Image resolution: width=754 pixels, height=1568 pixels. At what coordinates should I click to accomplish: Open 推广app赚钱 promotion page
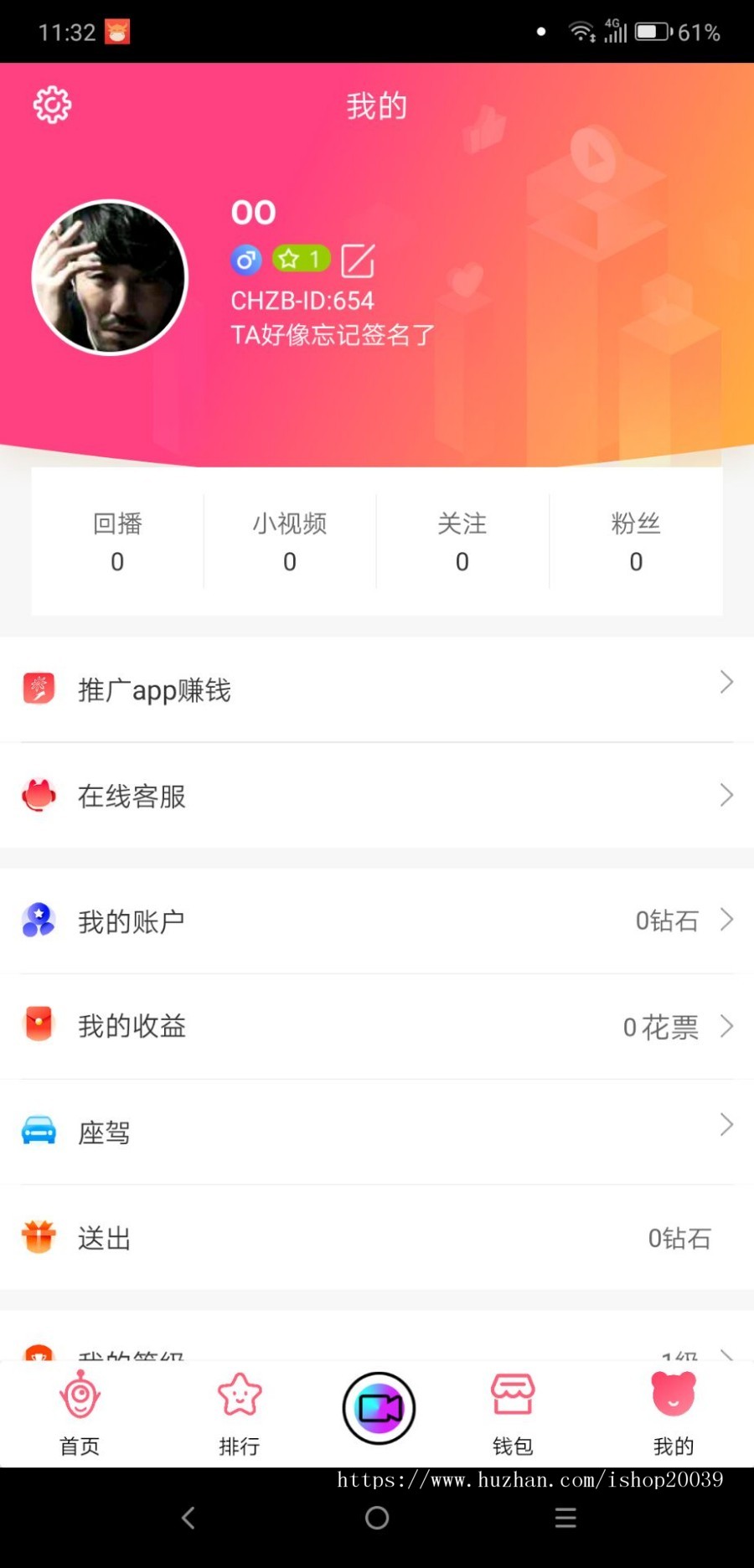tap(377, 689)
